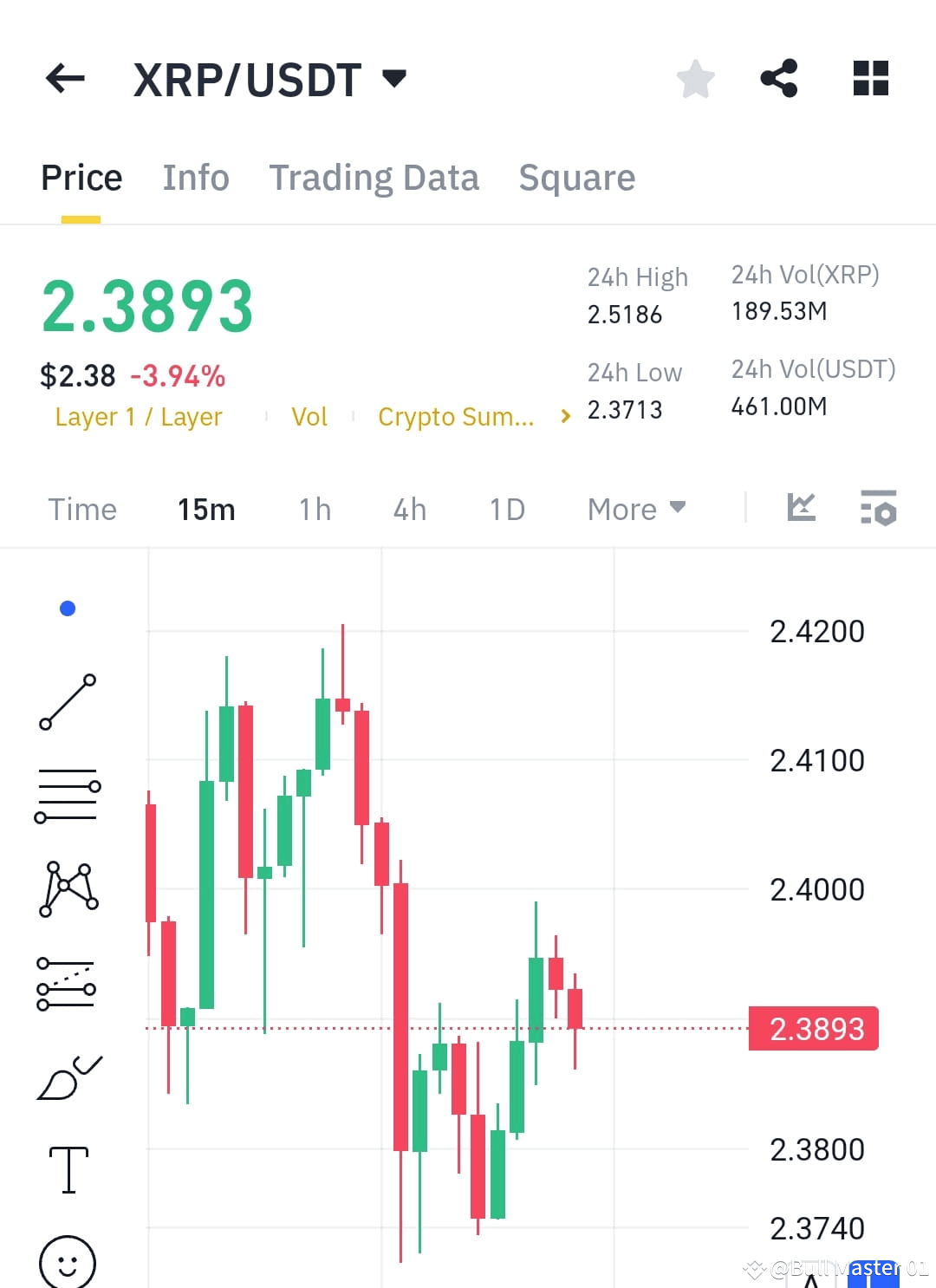
Task: Switch to the 1D candle interval
Action: tap(506, 510)
